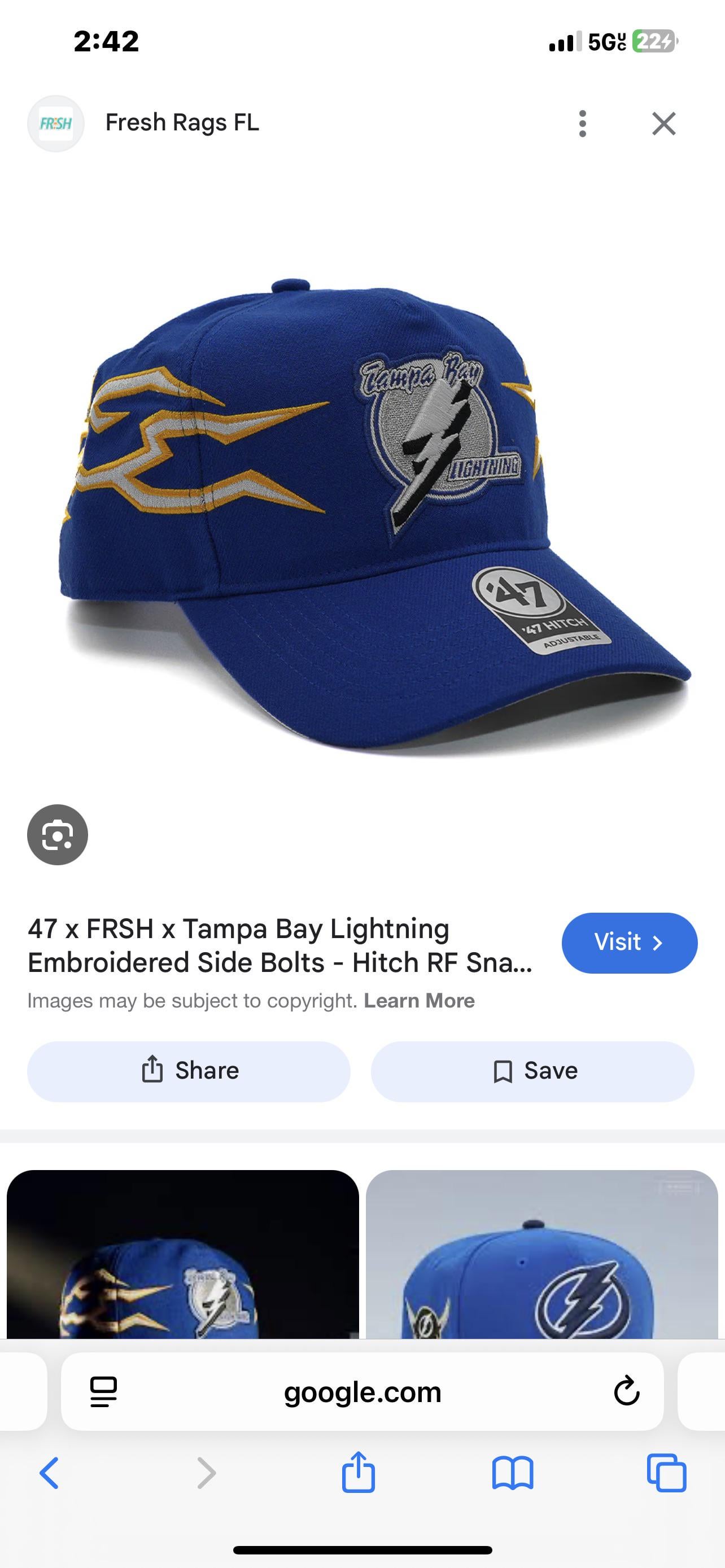This screenshot has height=1568, width=725.
Task: Close the image preview
Action: click(663, 124)
